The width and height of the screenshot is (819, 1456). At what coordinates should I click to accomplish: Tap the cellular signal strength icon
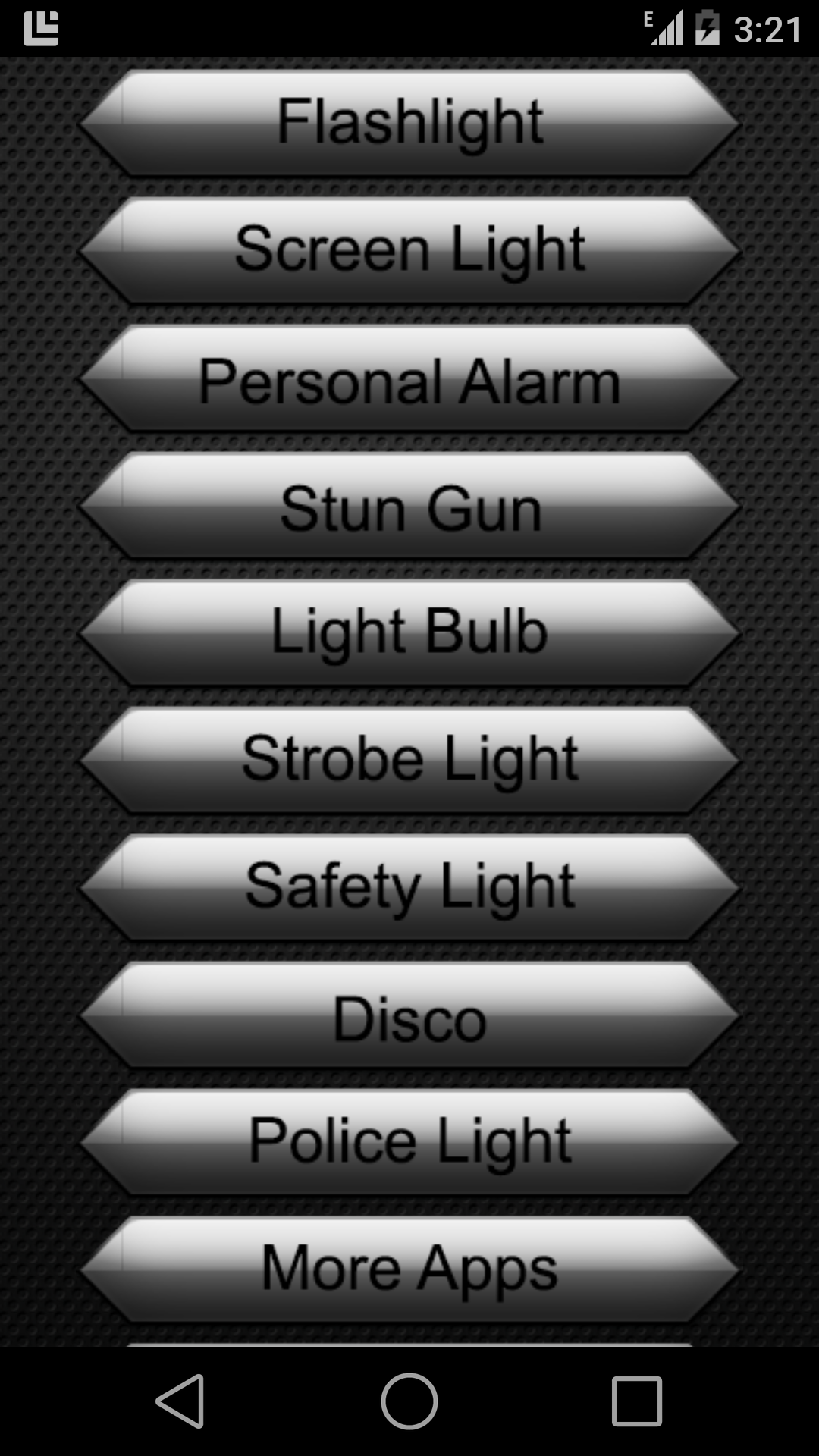coord(665,30)
